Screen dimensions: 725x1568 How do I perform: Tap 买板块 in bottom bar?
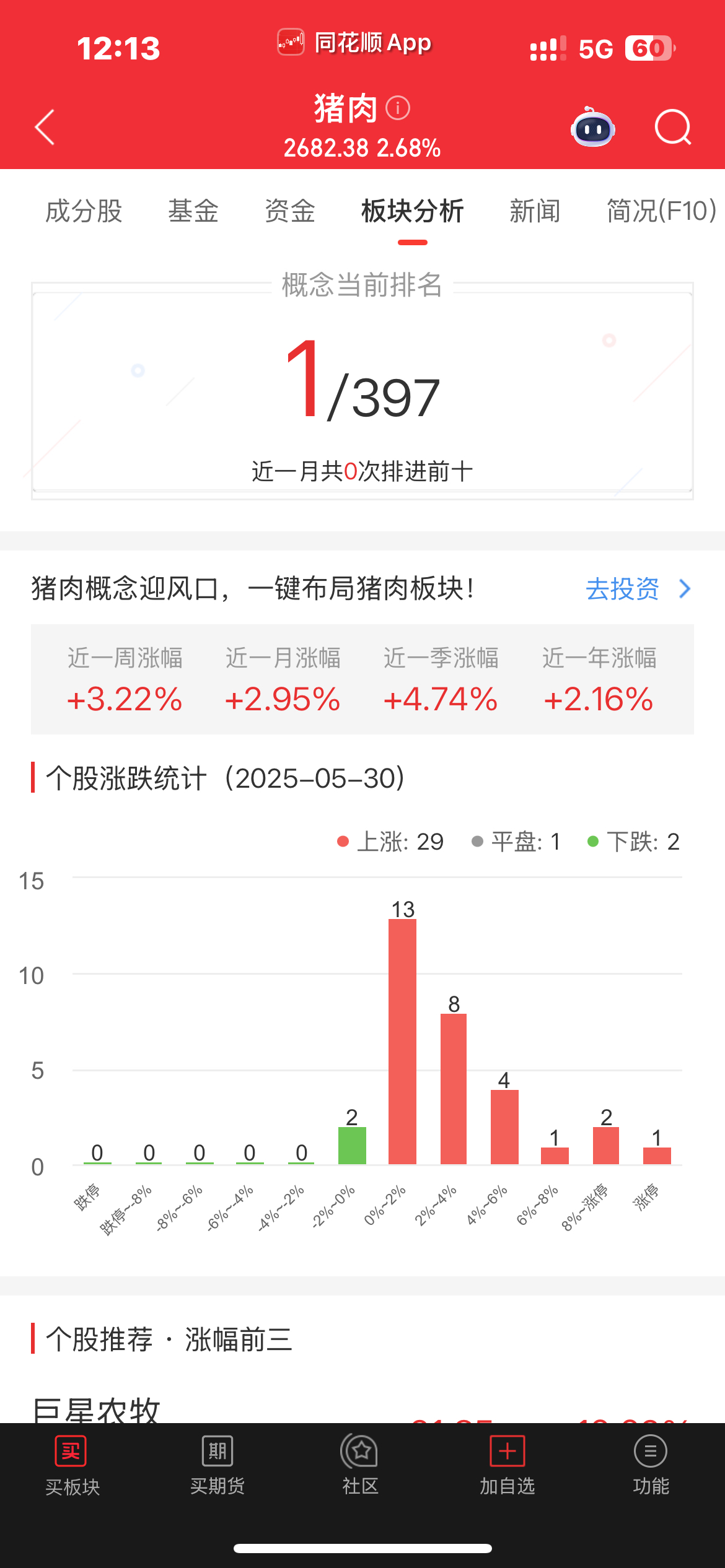[72, 1465]
